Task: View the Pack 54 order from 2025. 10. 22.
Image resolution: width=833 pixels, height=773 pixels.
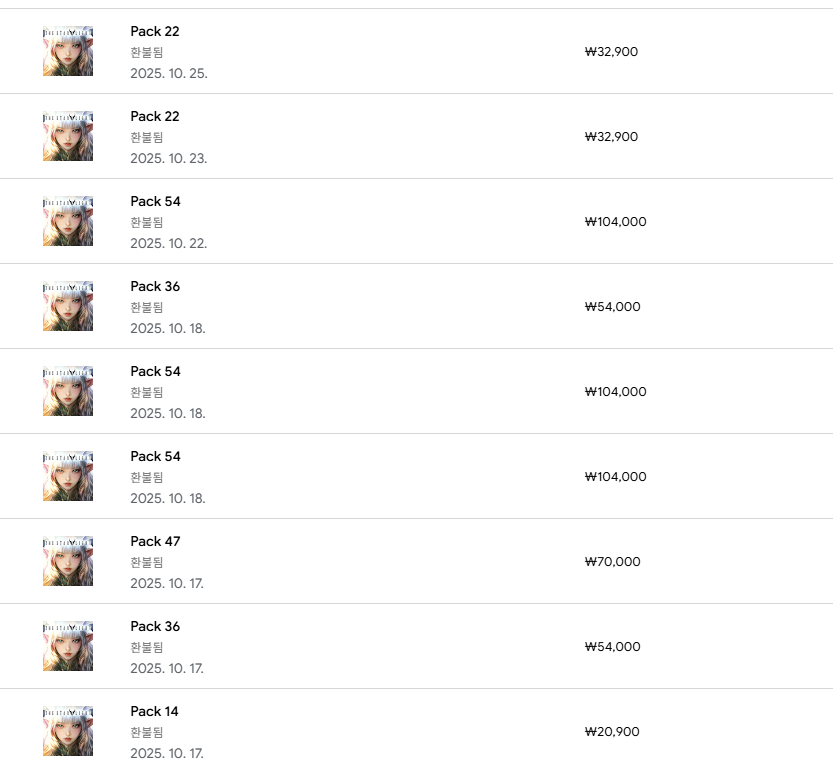Action: coord(155,202)
